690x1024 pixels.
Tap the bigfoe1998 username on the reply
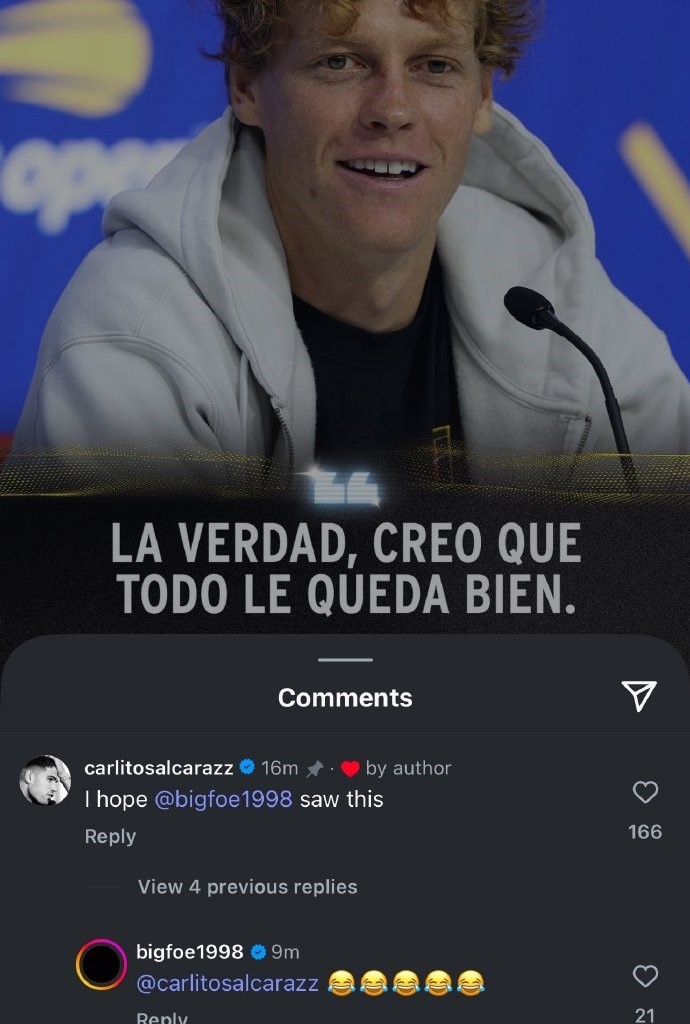[x=189, y=952]
